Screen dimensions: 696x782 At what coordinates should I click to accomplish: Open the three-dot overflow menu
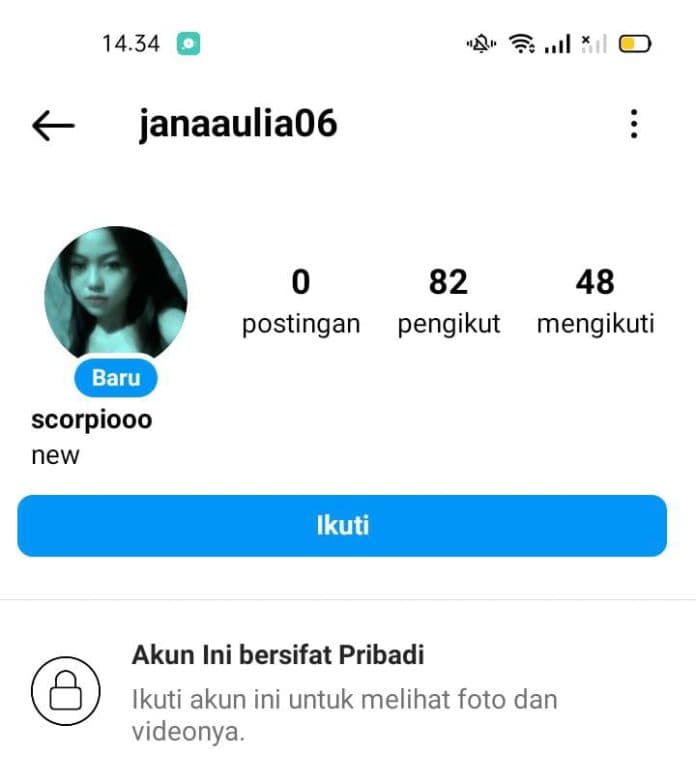pyautogui.click(x=634, y=125)
